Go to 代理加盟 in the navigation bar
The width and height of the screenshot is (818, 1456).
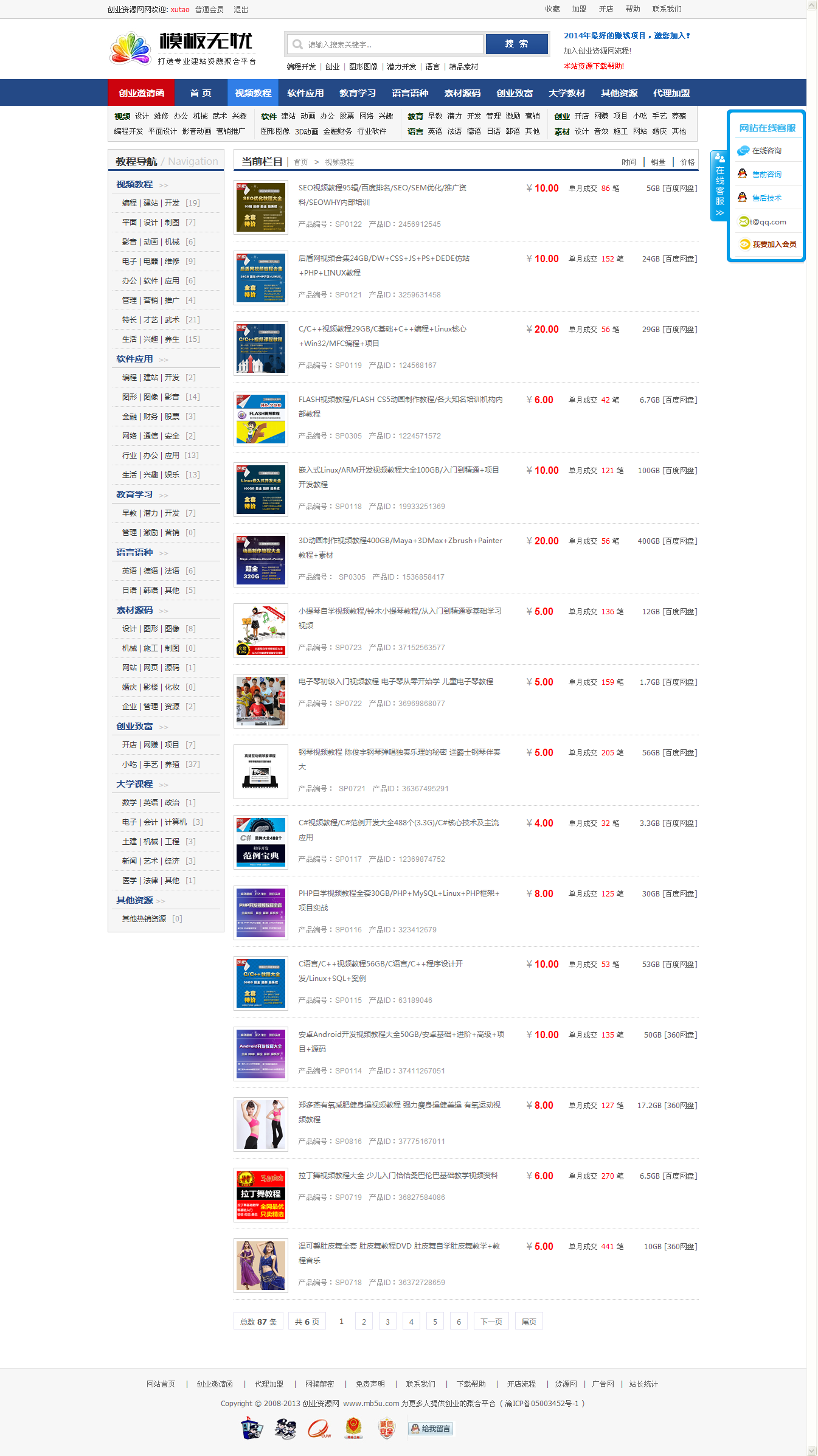tap(671, 93)
